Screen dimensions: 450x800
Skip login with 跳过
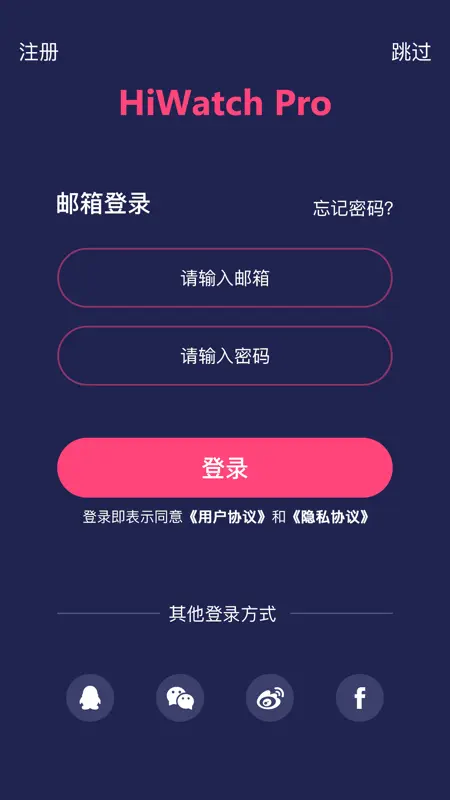click(x=411, y=52)
